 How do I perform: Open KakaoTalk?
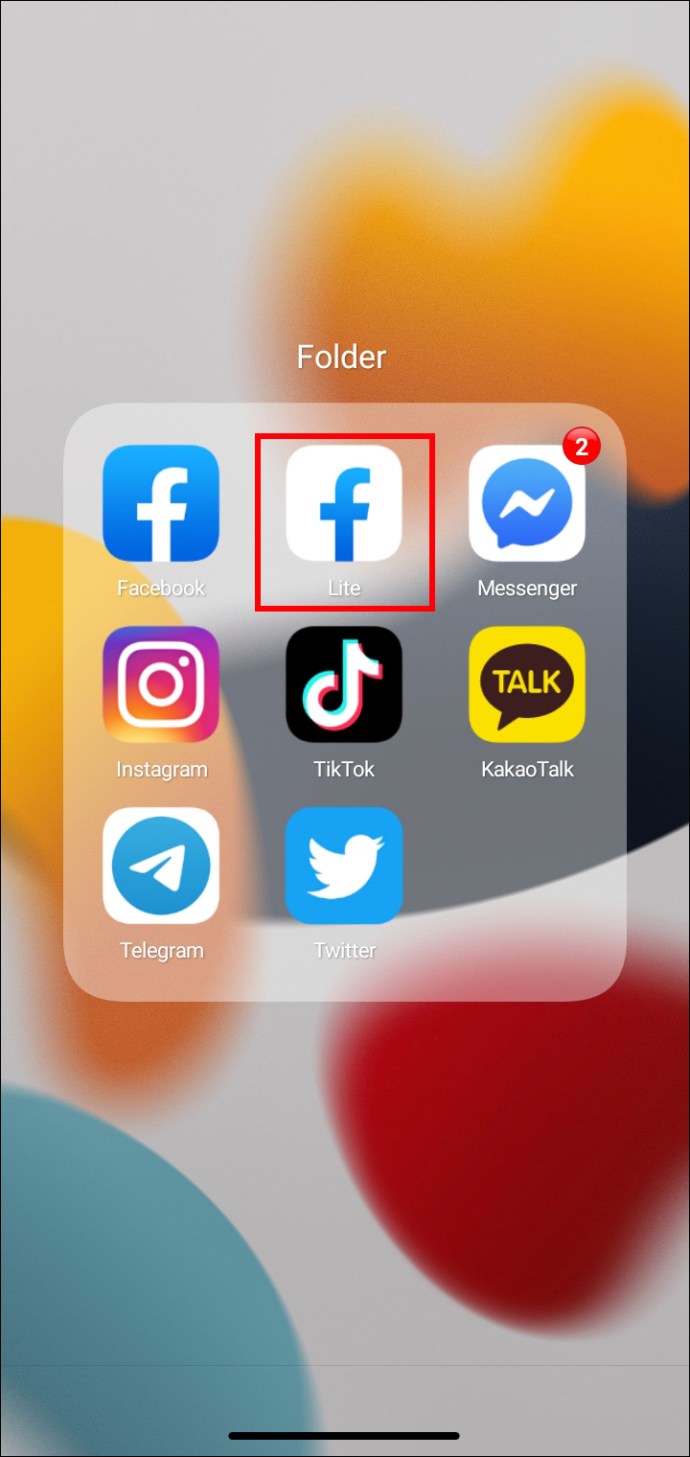[x=527, y=684]
